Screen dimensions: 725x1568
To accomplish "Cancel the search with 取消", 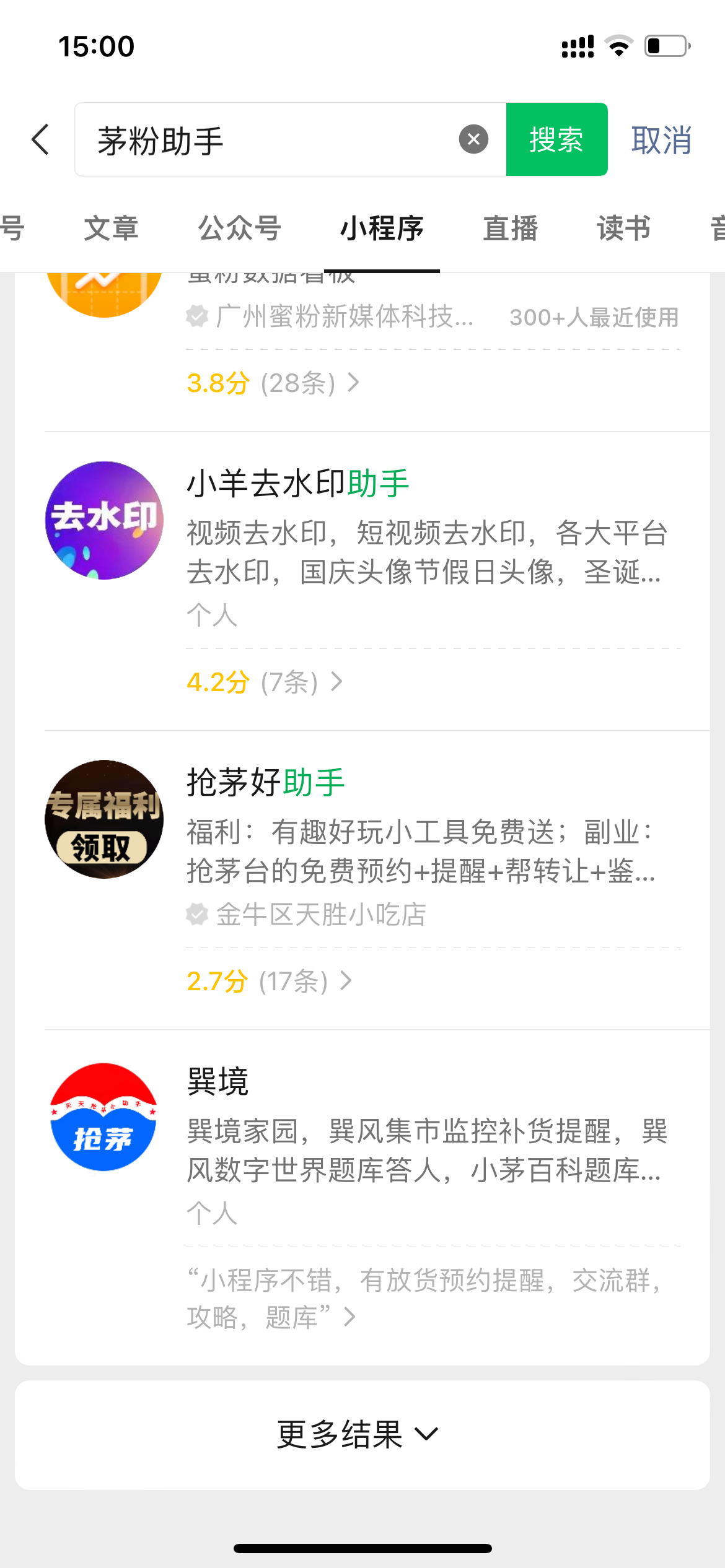I will coord(661,140).
